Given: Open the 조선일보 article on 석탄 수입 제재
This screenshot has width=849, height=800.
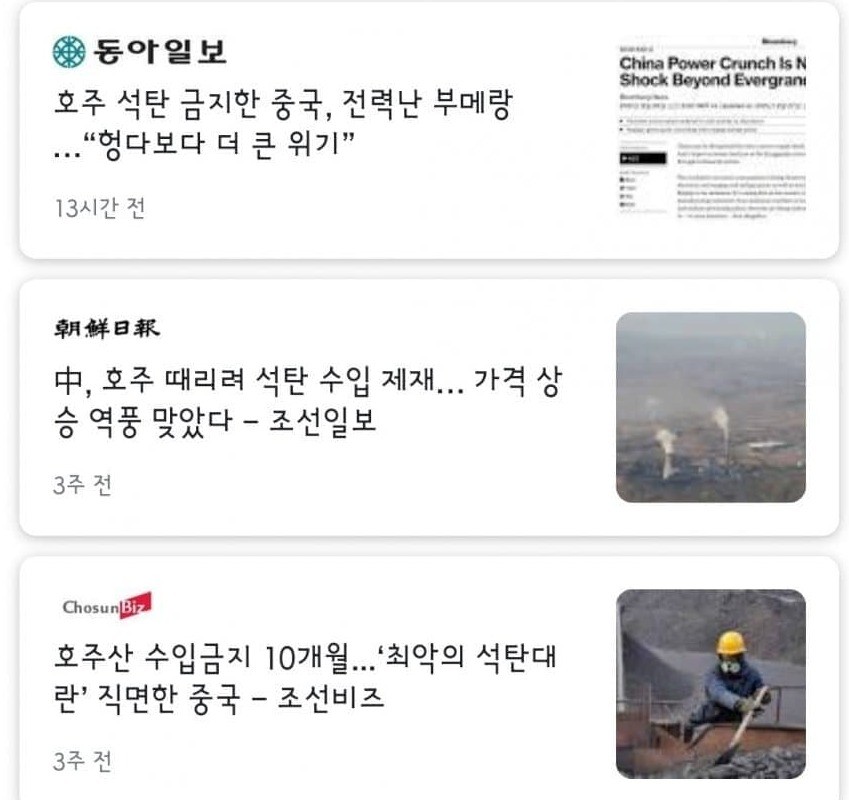Looking at the screenshot, I should click(x=312, y=400).
